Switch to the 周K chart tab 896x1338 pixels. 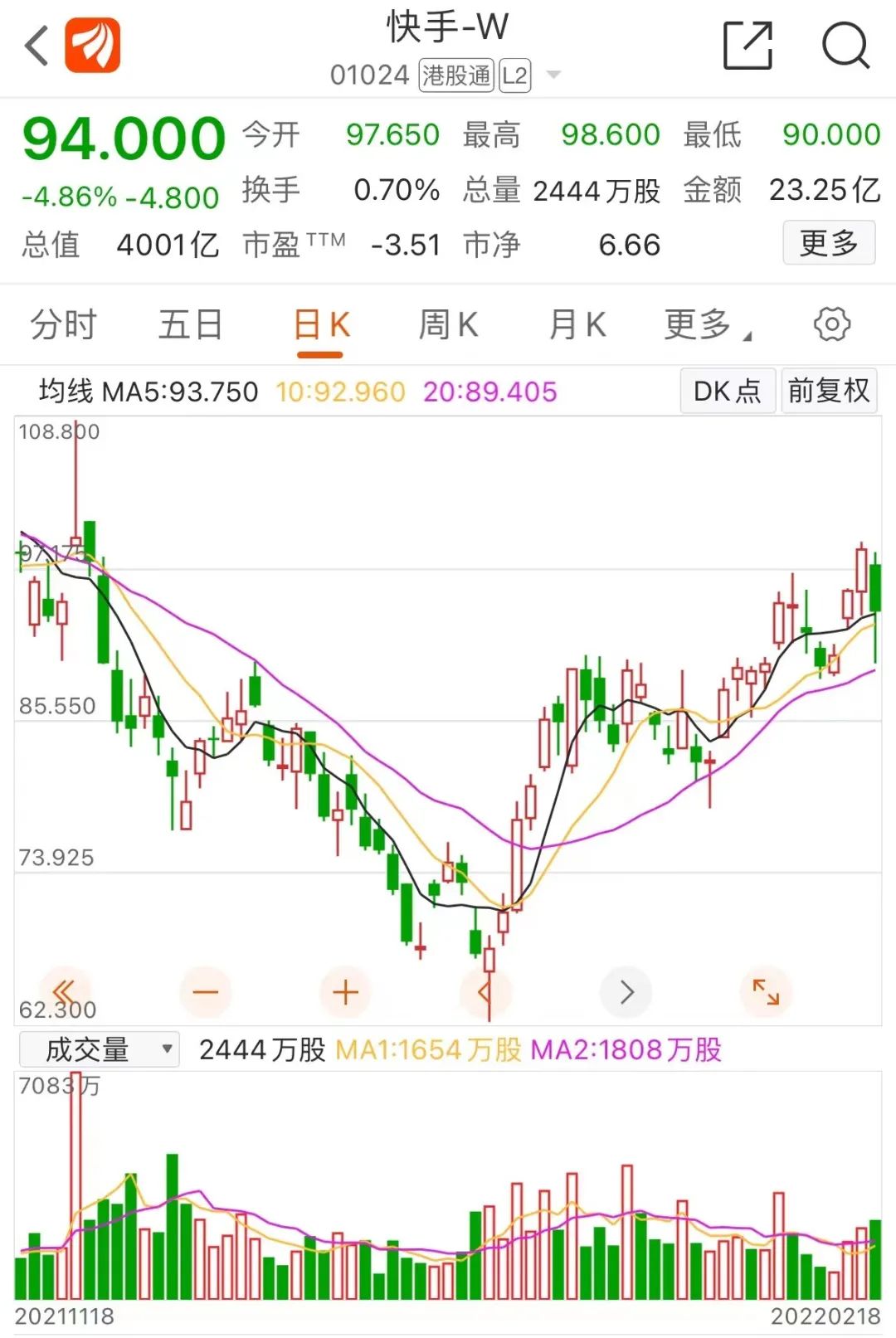click(448, 324)
